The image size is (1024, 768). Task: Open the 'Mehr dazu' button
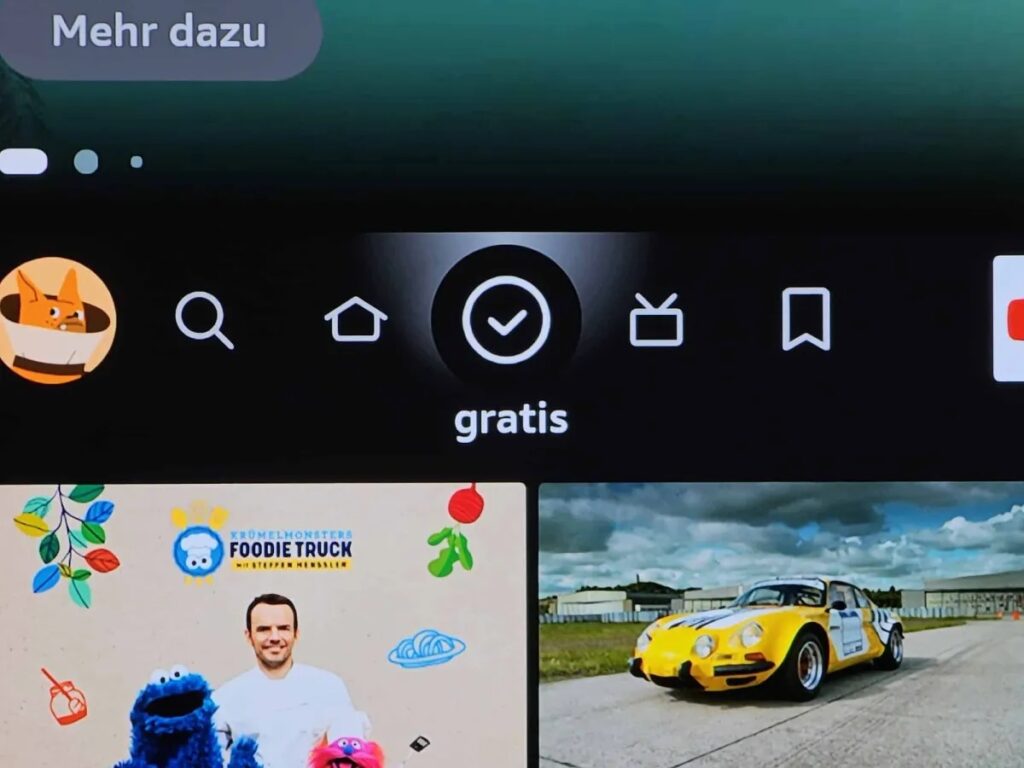click(158, 32)
